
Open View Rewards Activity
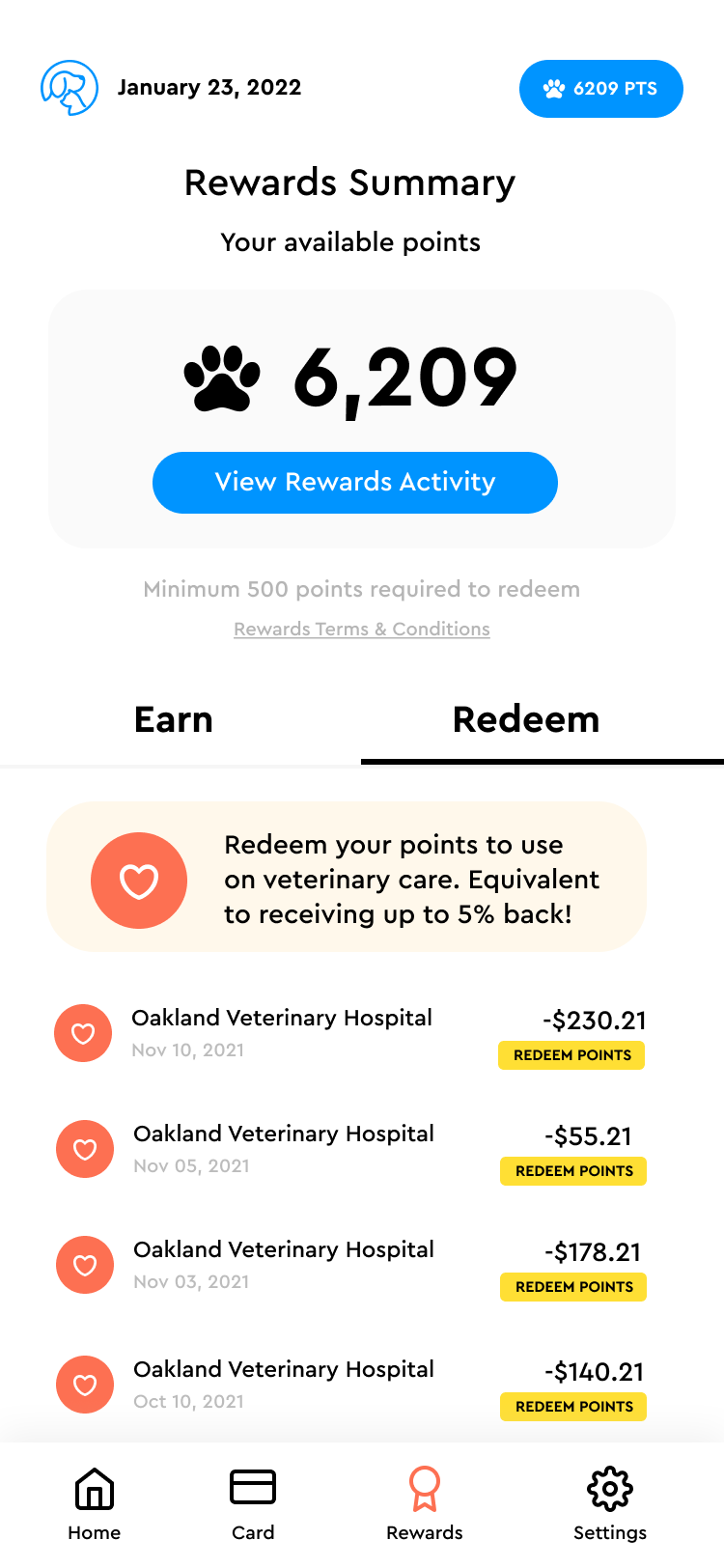point(355,483)
